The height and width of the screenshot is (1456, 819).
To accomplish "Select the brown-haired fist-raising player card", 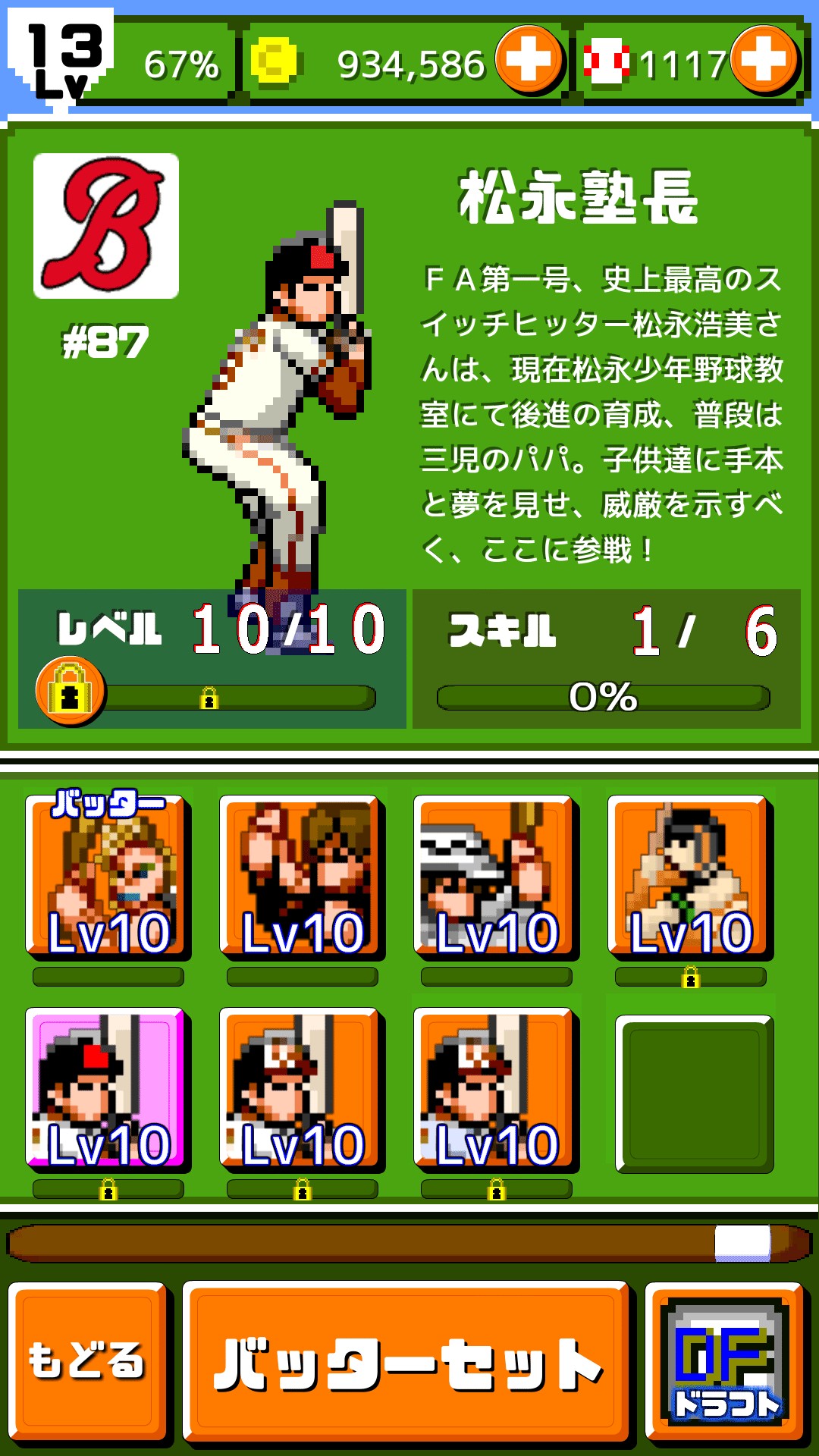I will 300,876.
